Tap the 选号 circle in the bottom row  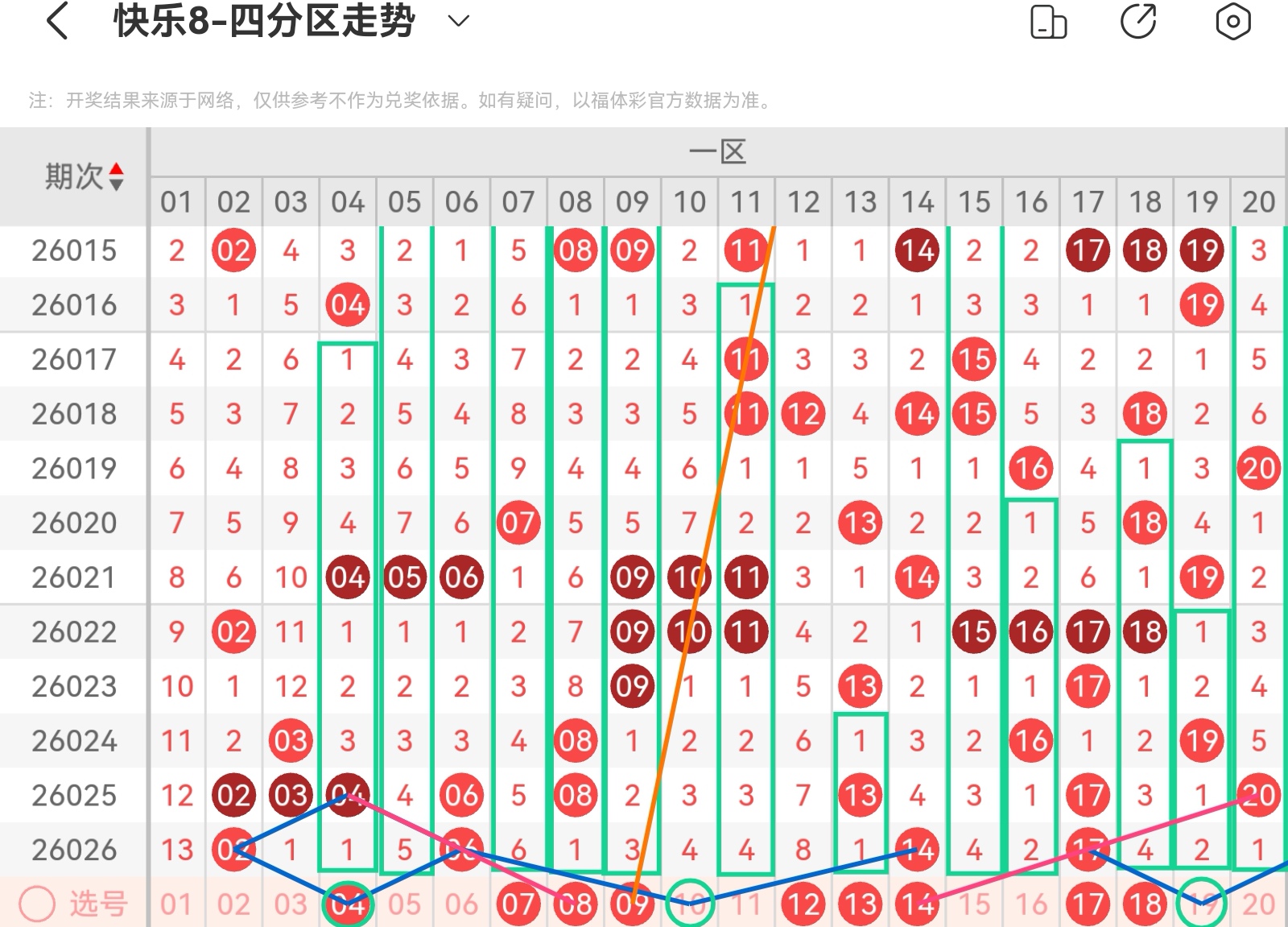(x=37, y=904)
